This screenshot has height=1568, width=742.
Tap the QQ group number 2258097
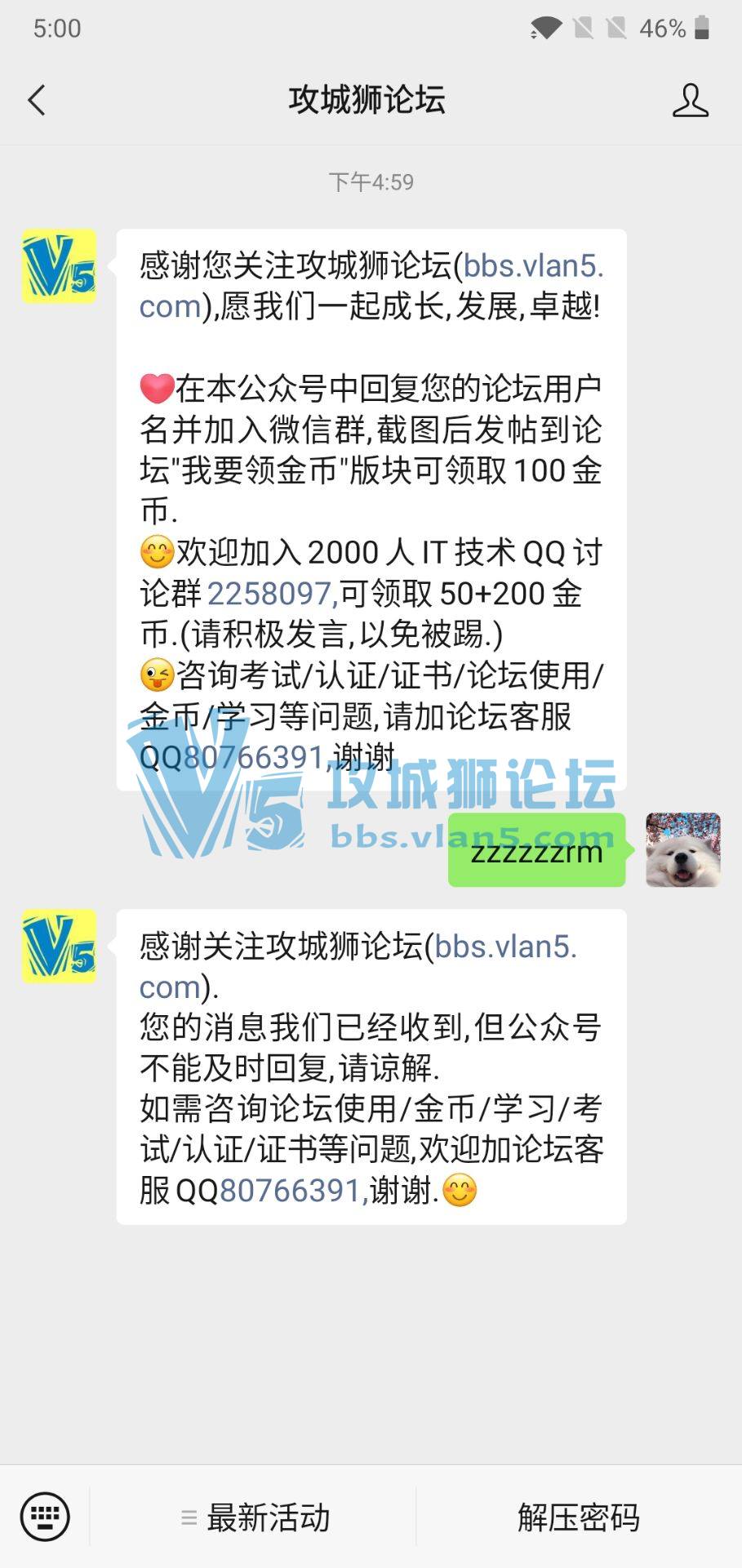(x=271, y=594)
